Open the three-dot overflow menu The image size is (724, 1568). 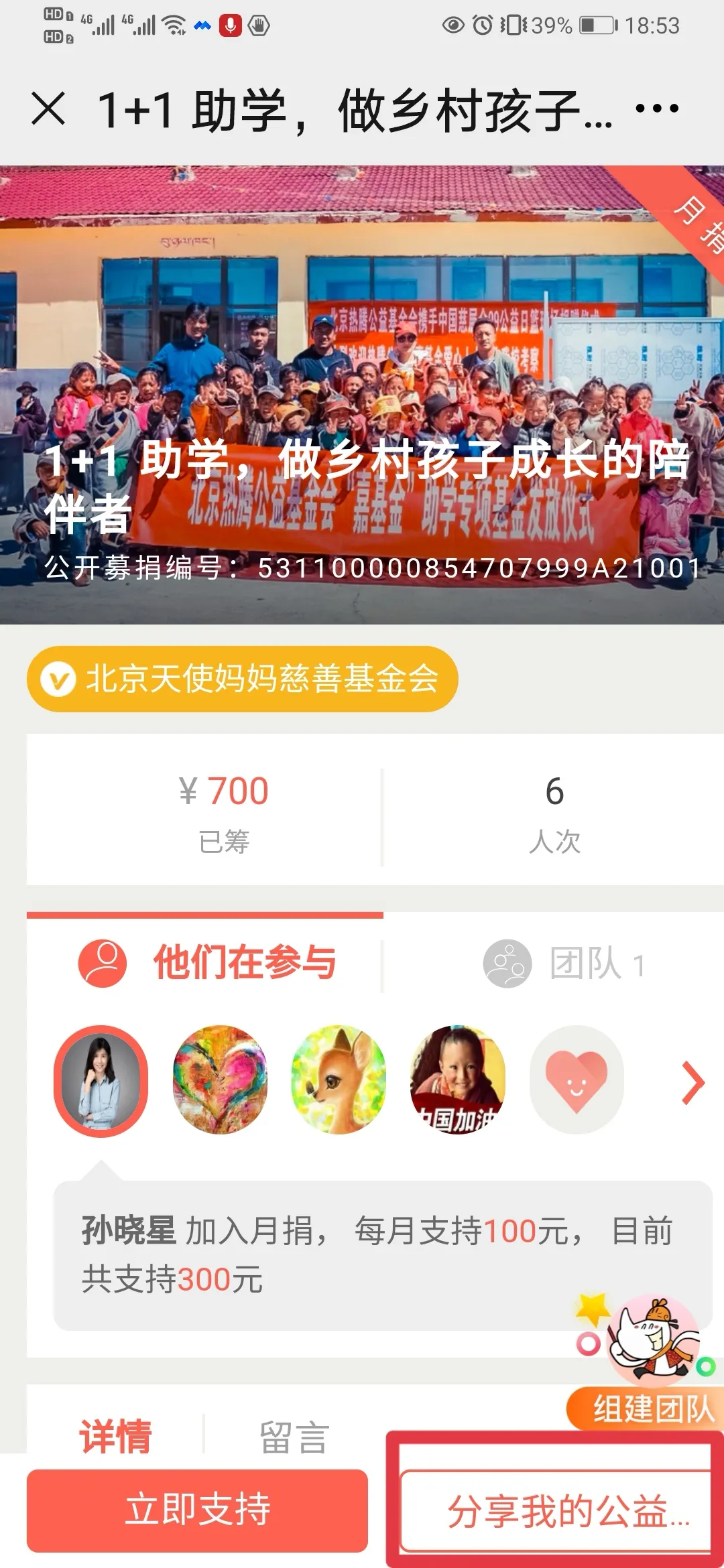point(656,109)
